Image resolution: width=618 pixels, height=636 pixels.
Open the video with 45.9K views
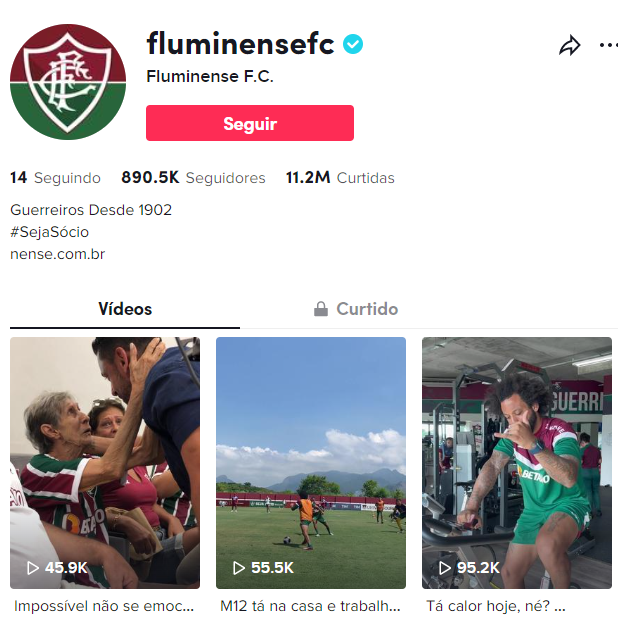pyautogui.click(x=105, y=462)
